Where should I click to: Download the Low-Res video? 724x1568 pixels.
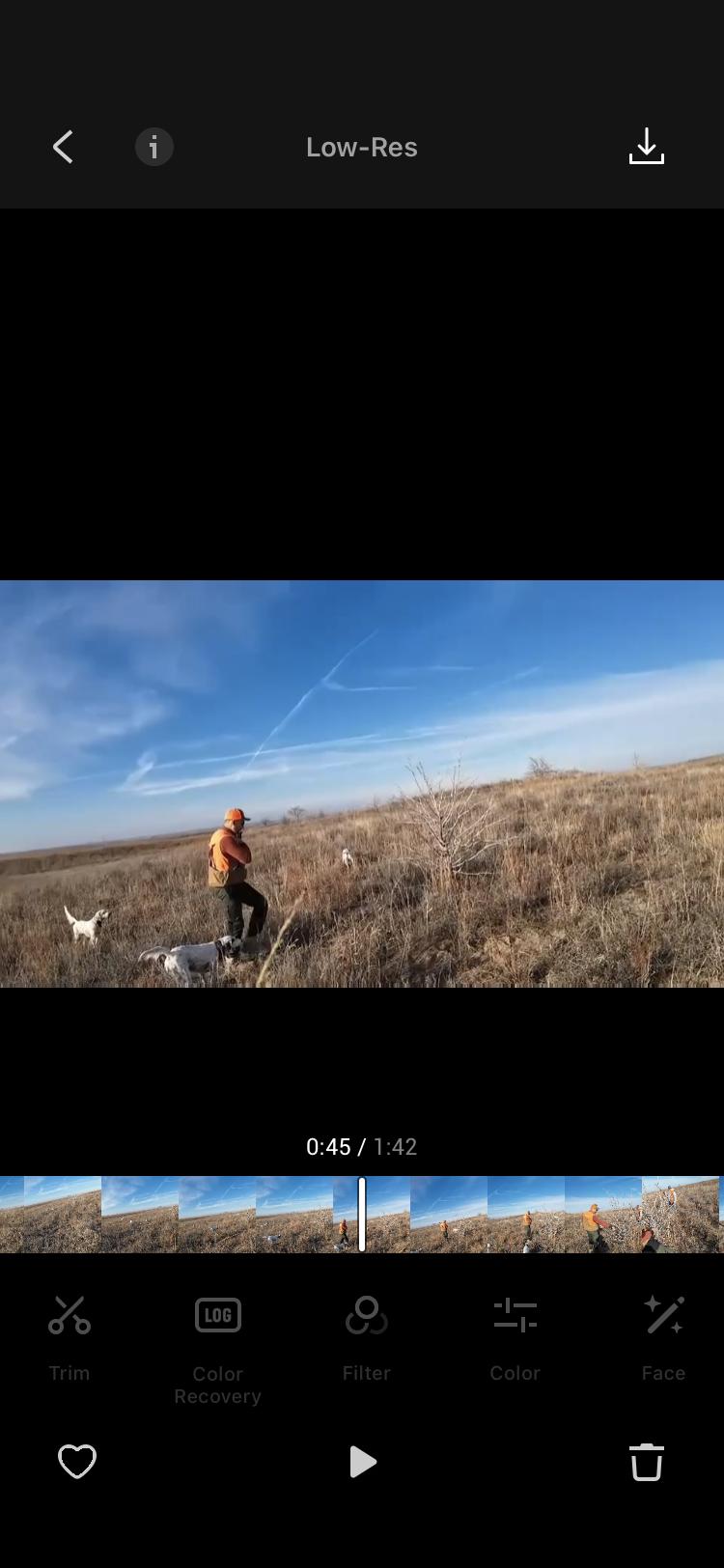[x=646, y=147]
